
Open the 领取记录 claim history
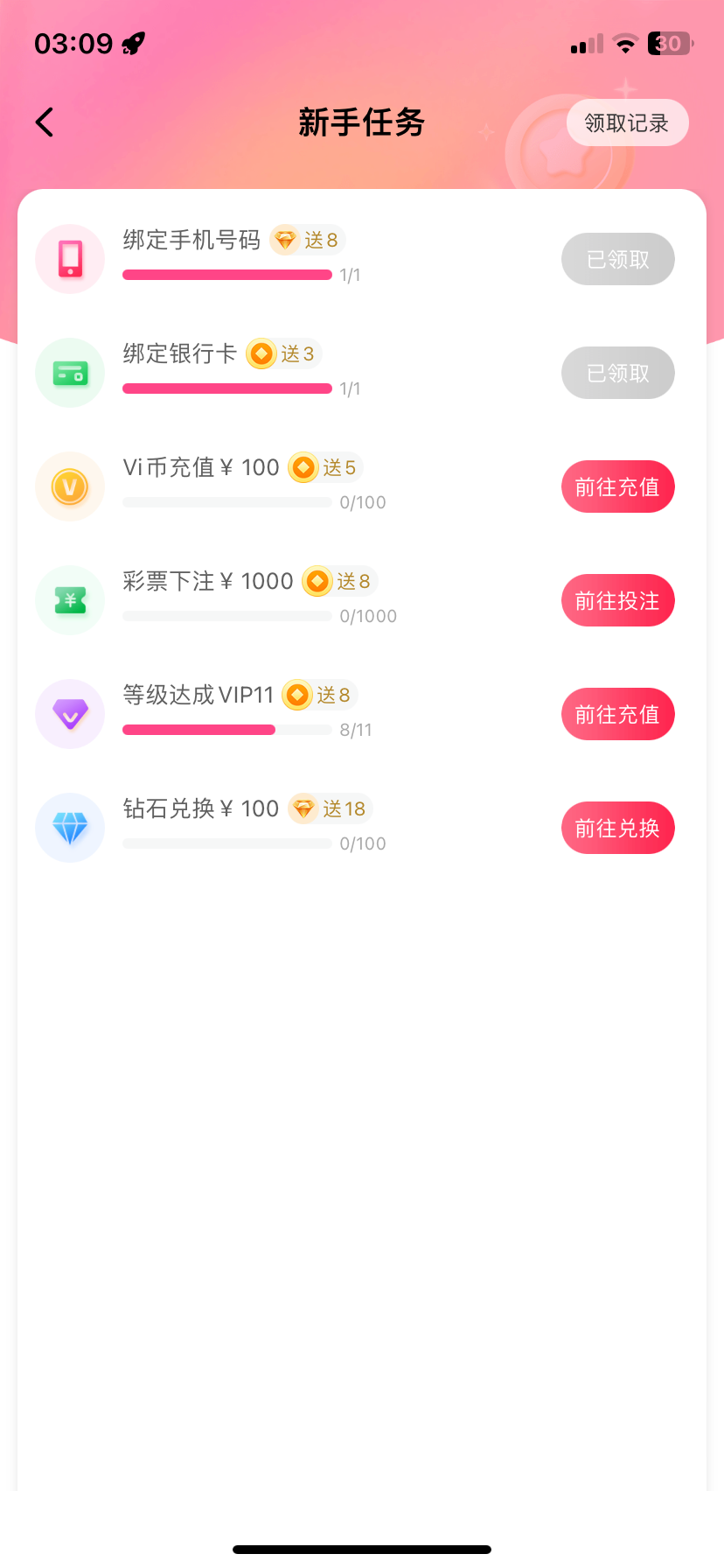627,123
